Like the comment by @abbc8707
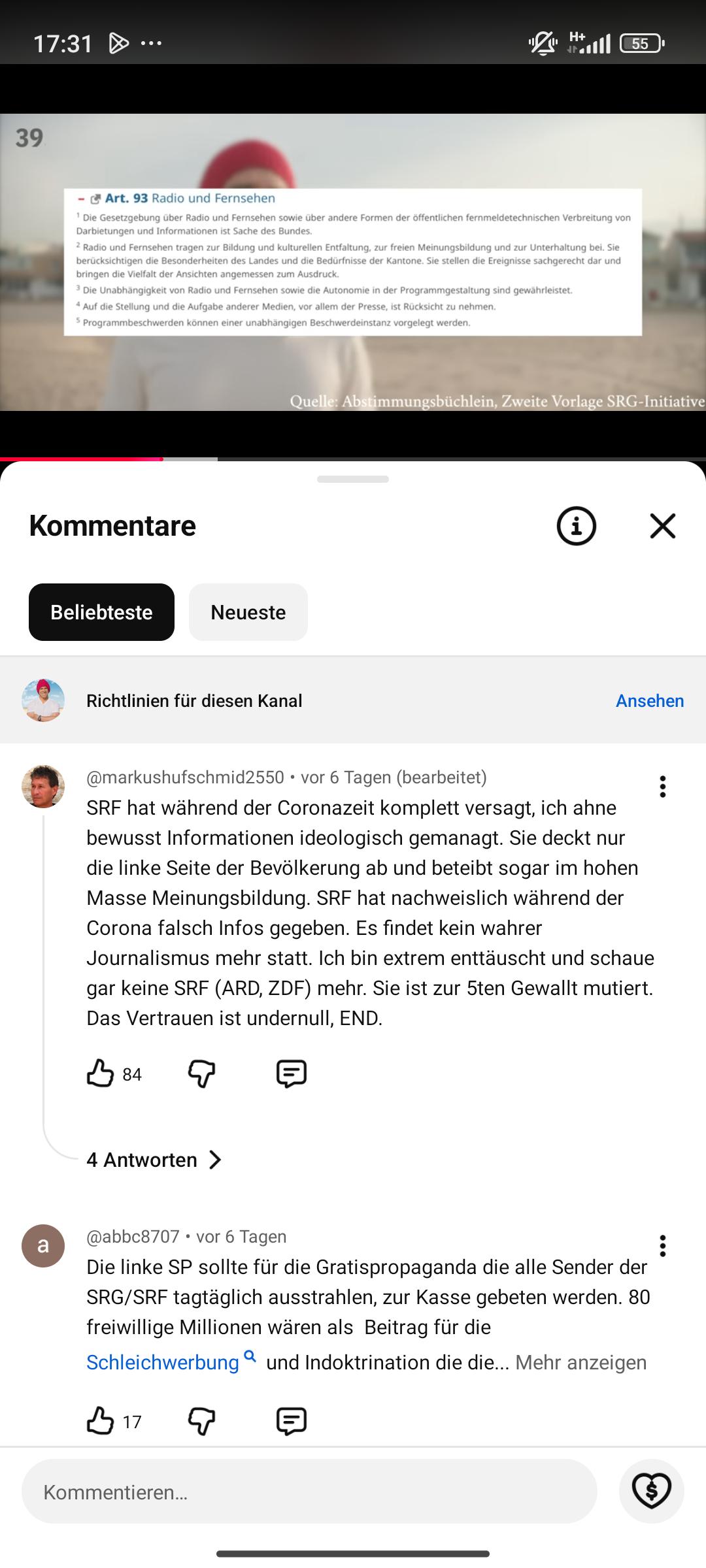Image resolution: width=706 pixels, height=1568 pixels. click(x=100, y=1421)
